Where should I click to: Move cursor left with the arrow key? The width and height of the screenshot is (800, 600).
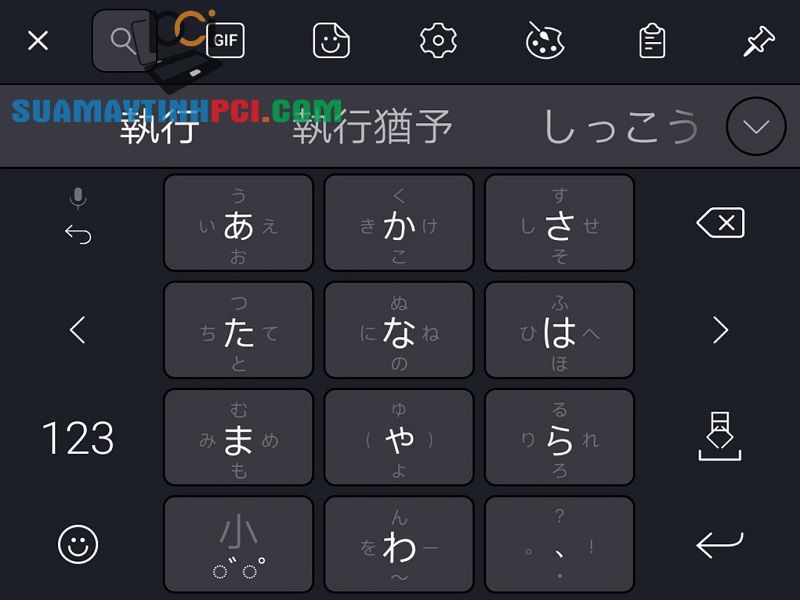click(x=78, y=330)
